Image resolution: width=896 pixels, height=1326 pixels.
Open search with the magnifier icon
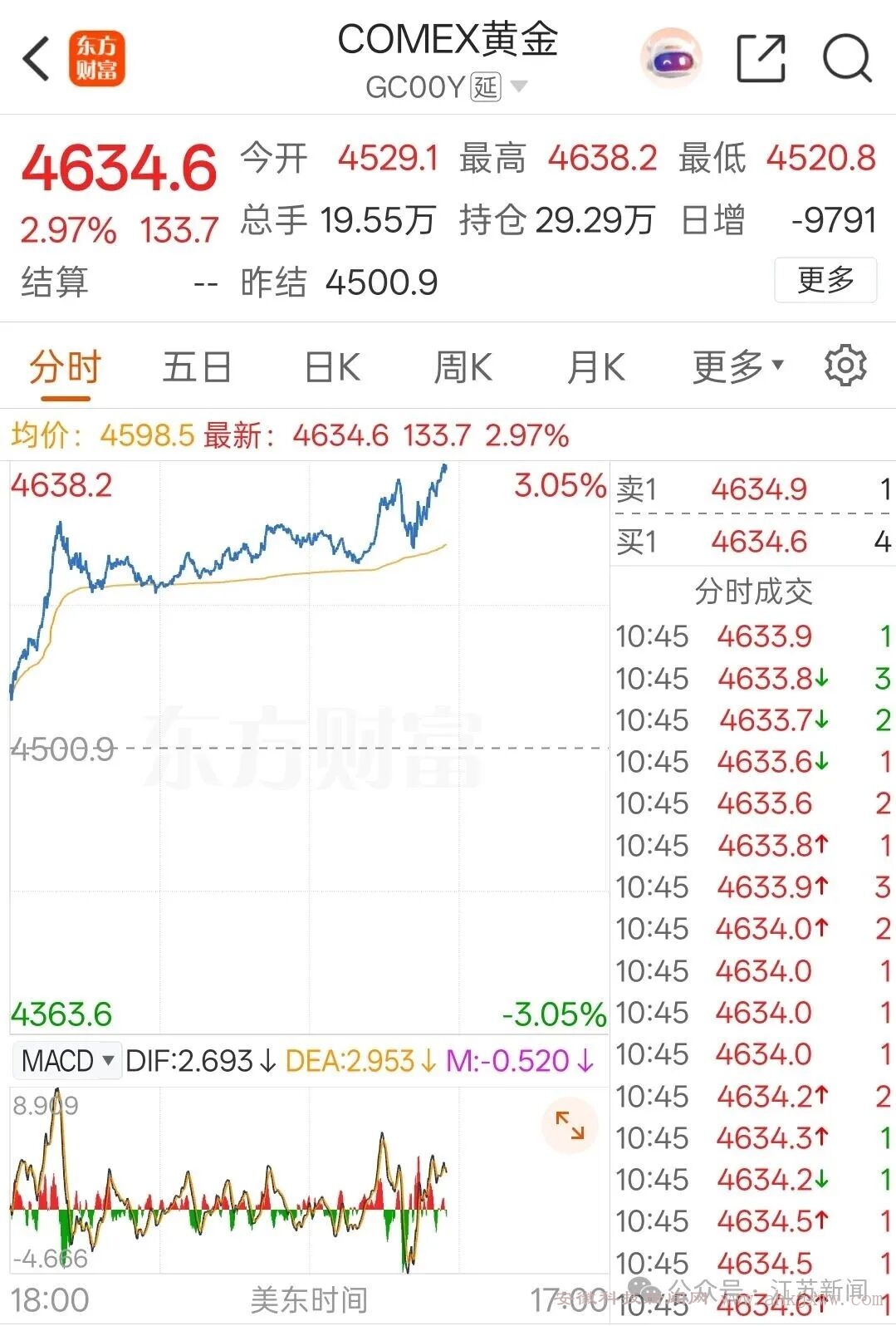pyautogui.click(x=846, y=58)
